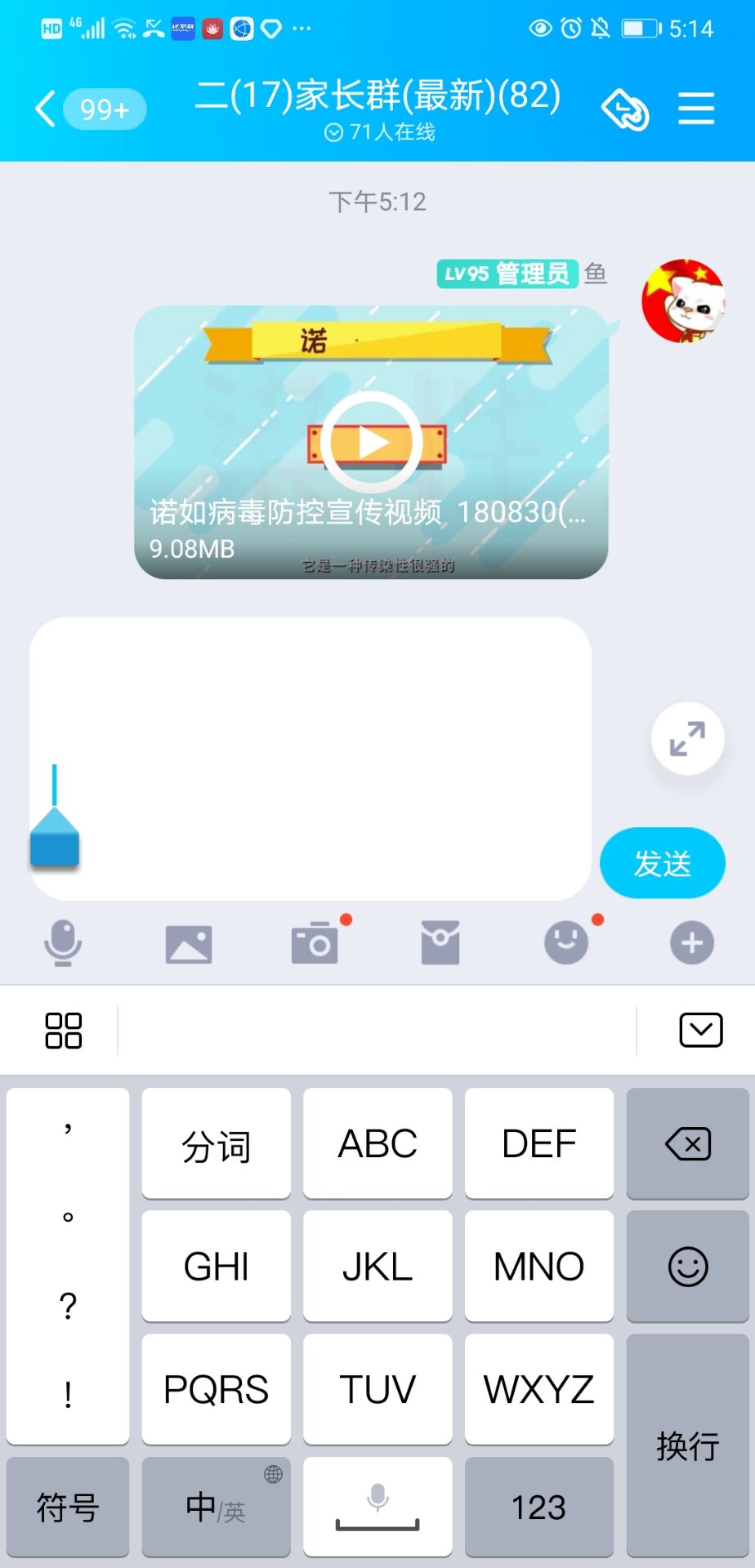Send the message with 发送
Viewport: 755px width, 1568px height.
tap(663, 863)
